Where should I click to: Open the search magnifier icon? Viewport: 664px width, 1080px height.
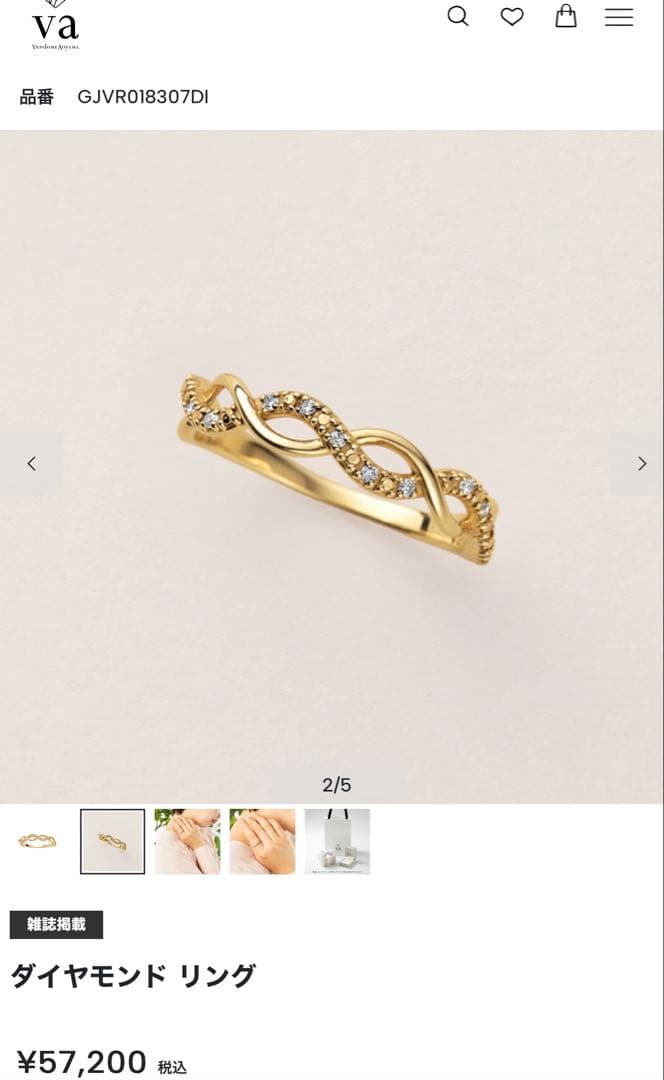coord(458,16)
